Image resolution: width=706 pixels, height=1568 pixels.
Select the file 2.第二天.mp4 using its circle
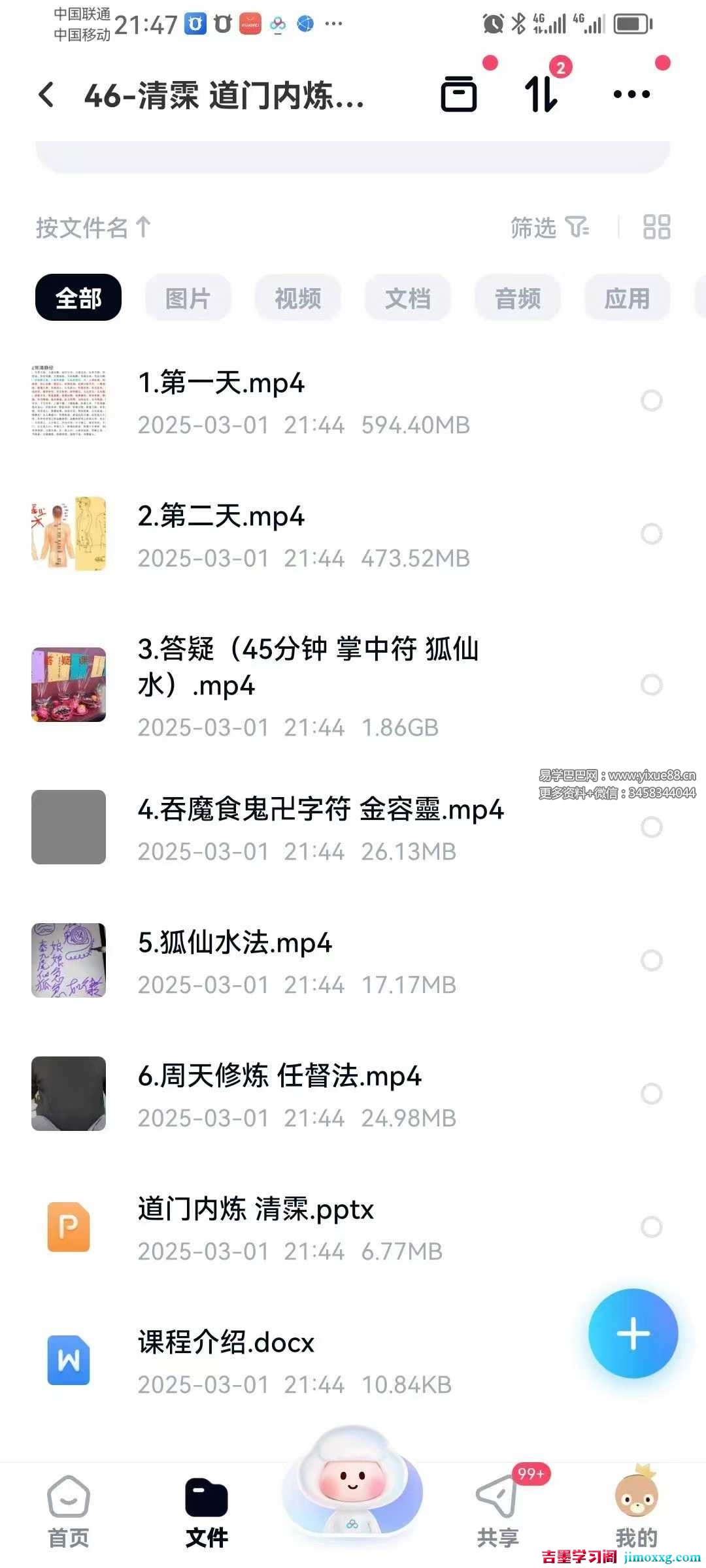tap(651, 534)
